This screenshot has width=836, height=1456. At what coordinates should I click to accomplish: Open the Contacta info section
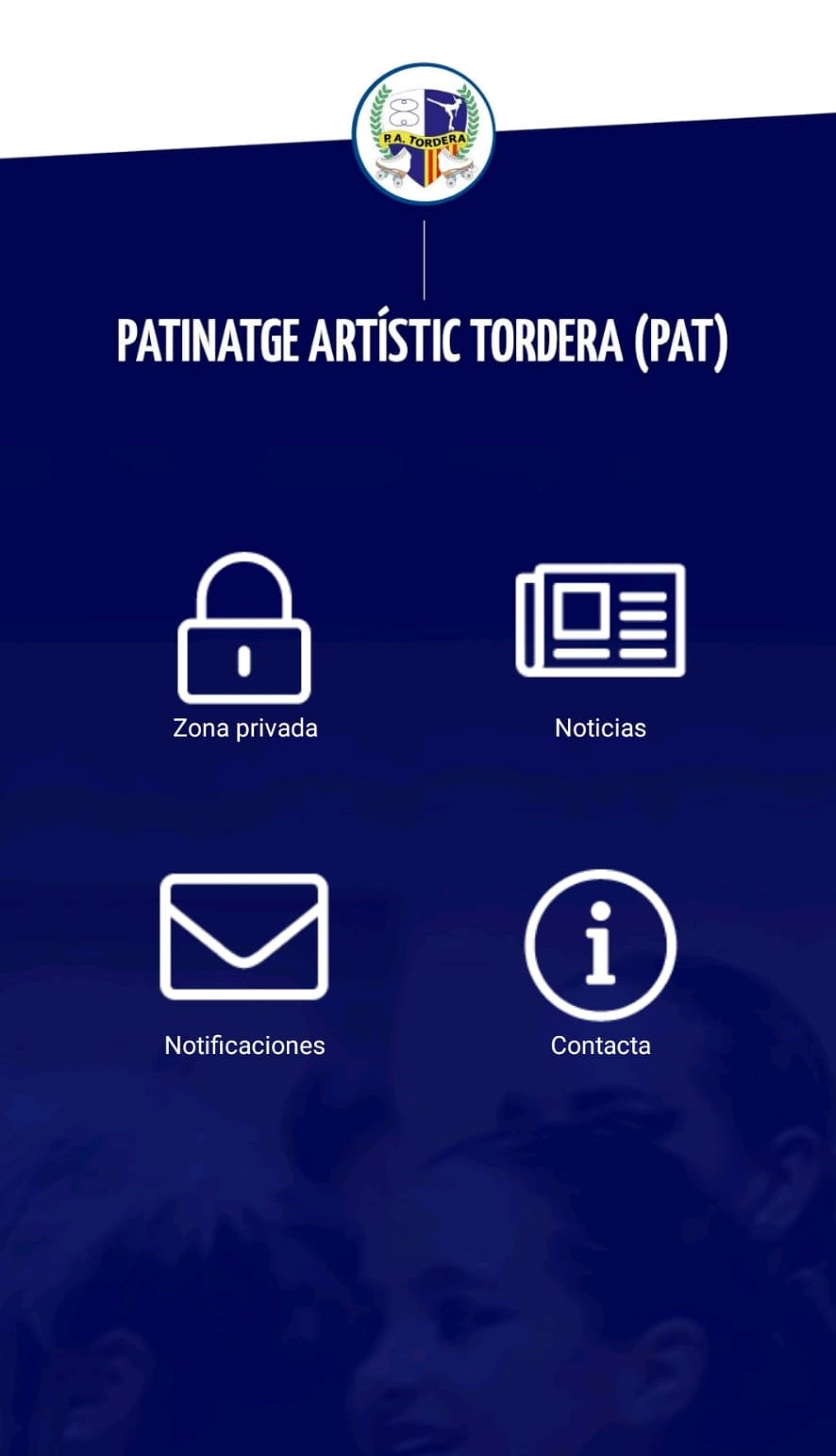pos(600,945)
